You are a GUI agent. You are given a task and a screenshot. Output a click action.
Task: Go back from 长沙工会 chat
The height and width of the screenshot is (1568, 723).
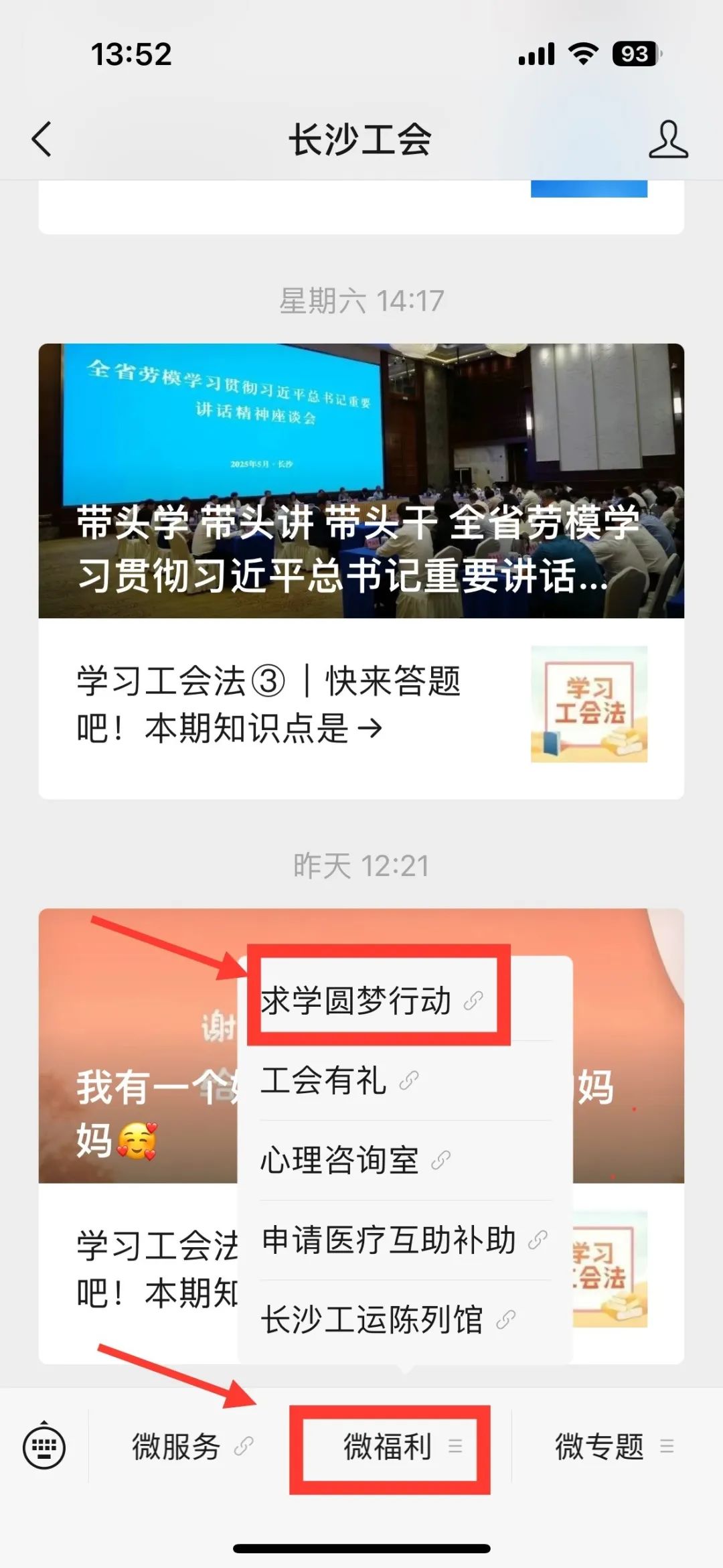pos(42,139)
